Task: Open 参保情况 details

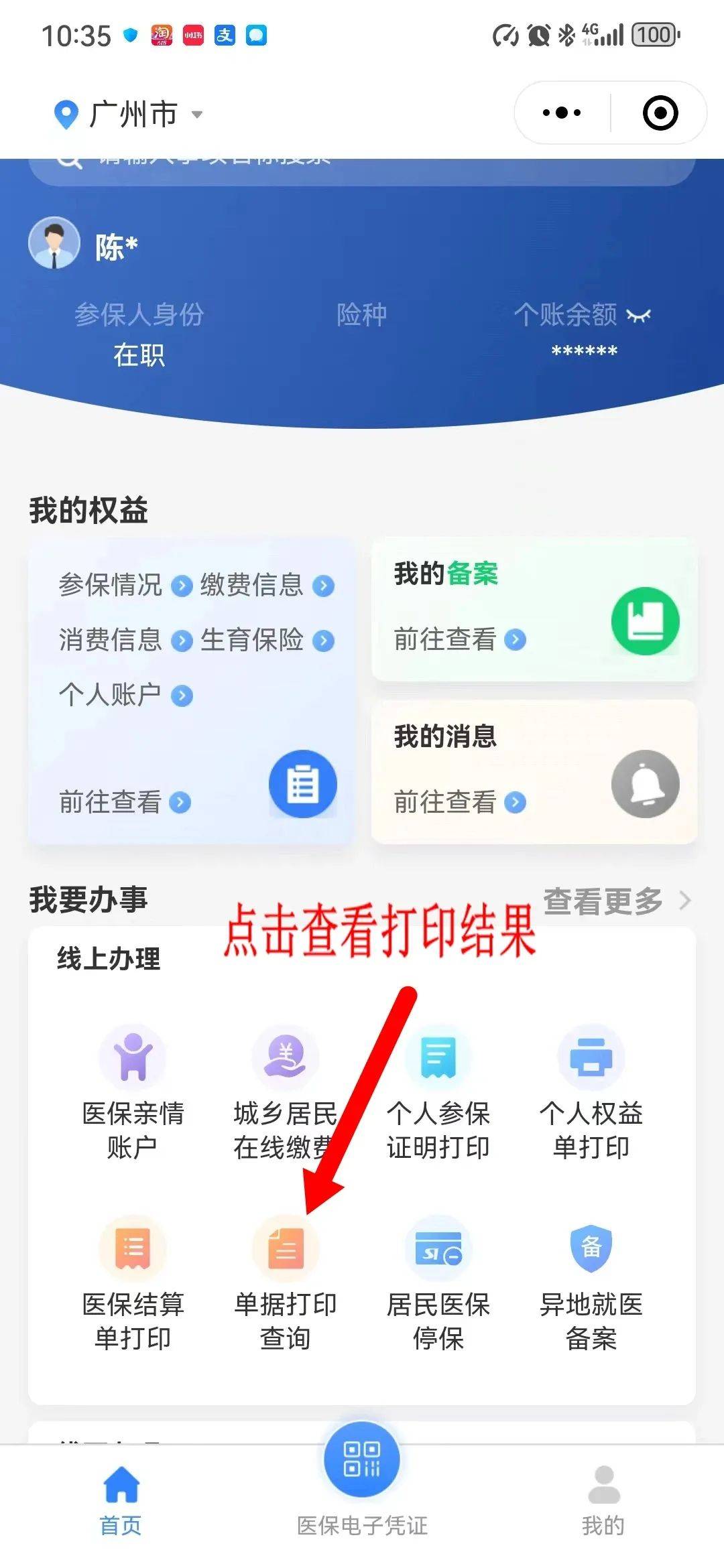Action: pos(125,585)
